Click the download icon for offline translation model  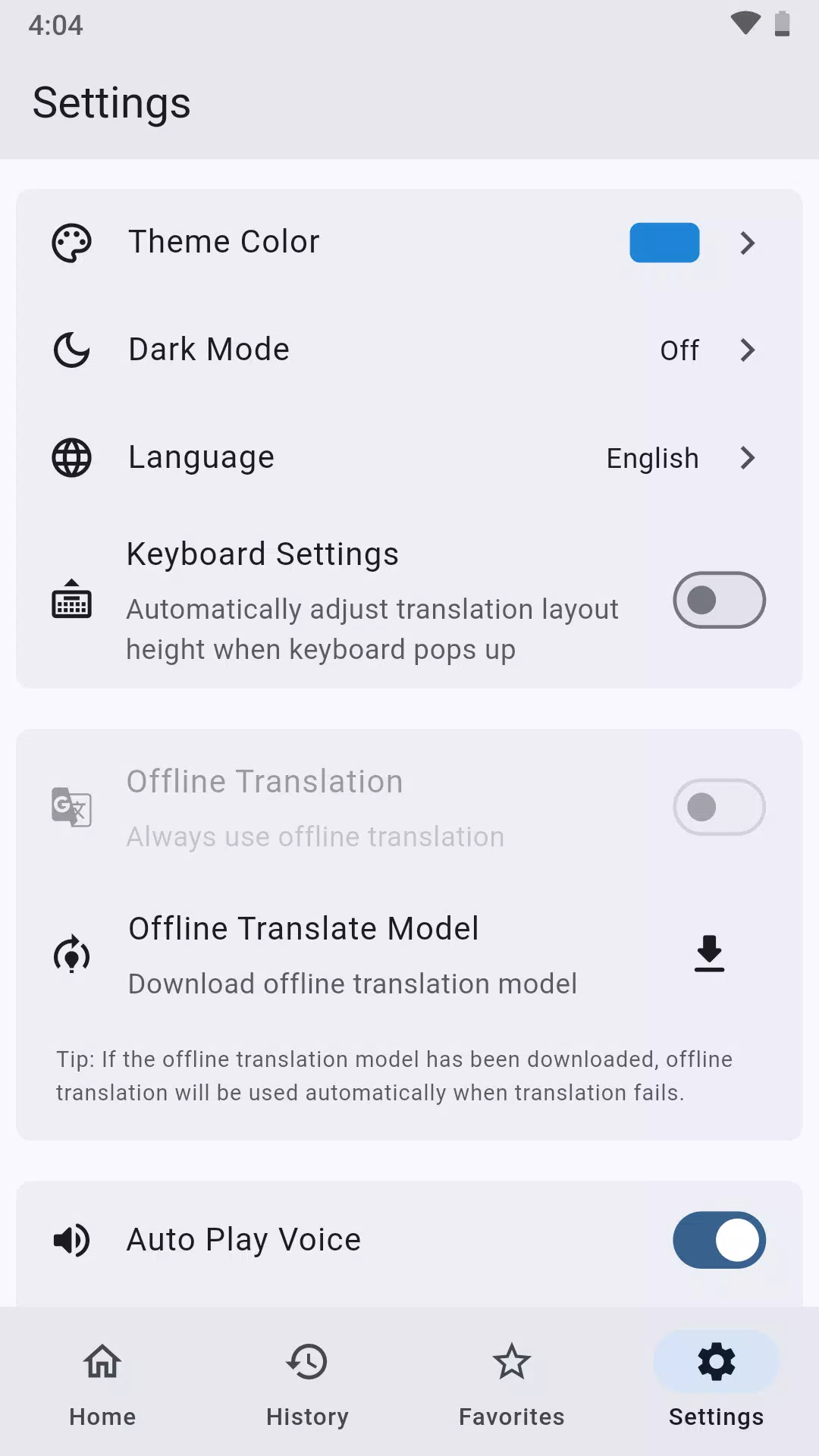point(708,954)
